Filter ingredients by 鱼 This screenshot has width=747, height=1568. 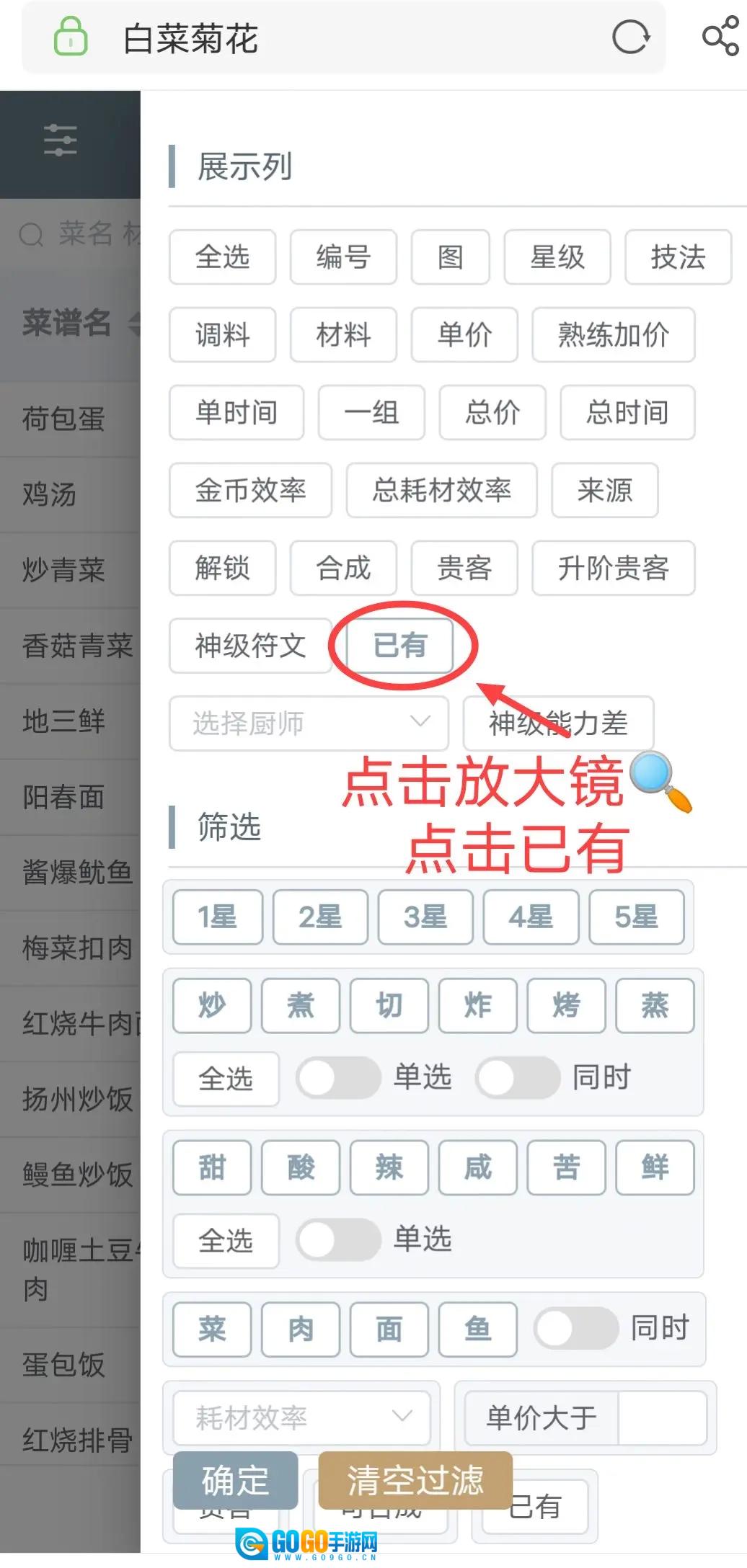click(477, 1329)
